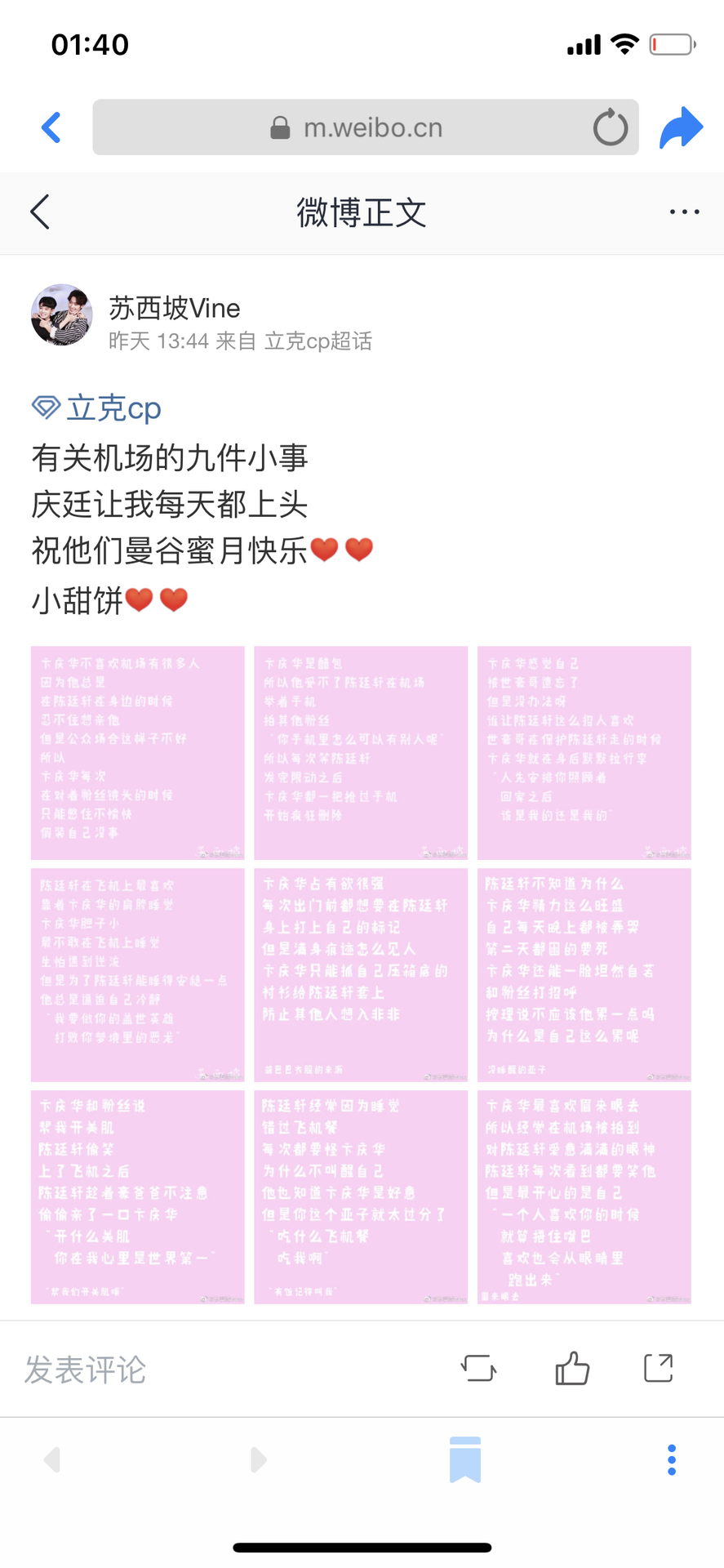724x1568 pixels.
Task: Open the browser bookmarks
Action: click(465, 1459)
